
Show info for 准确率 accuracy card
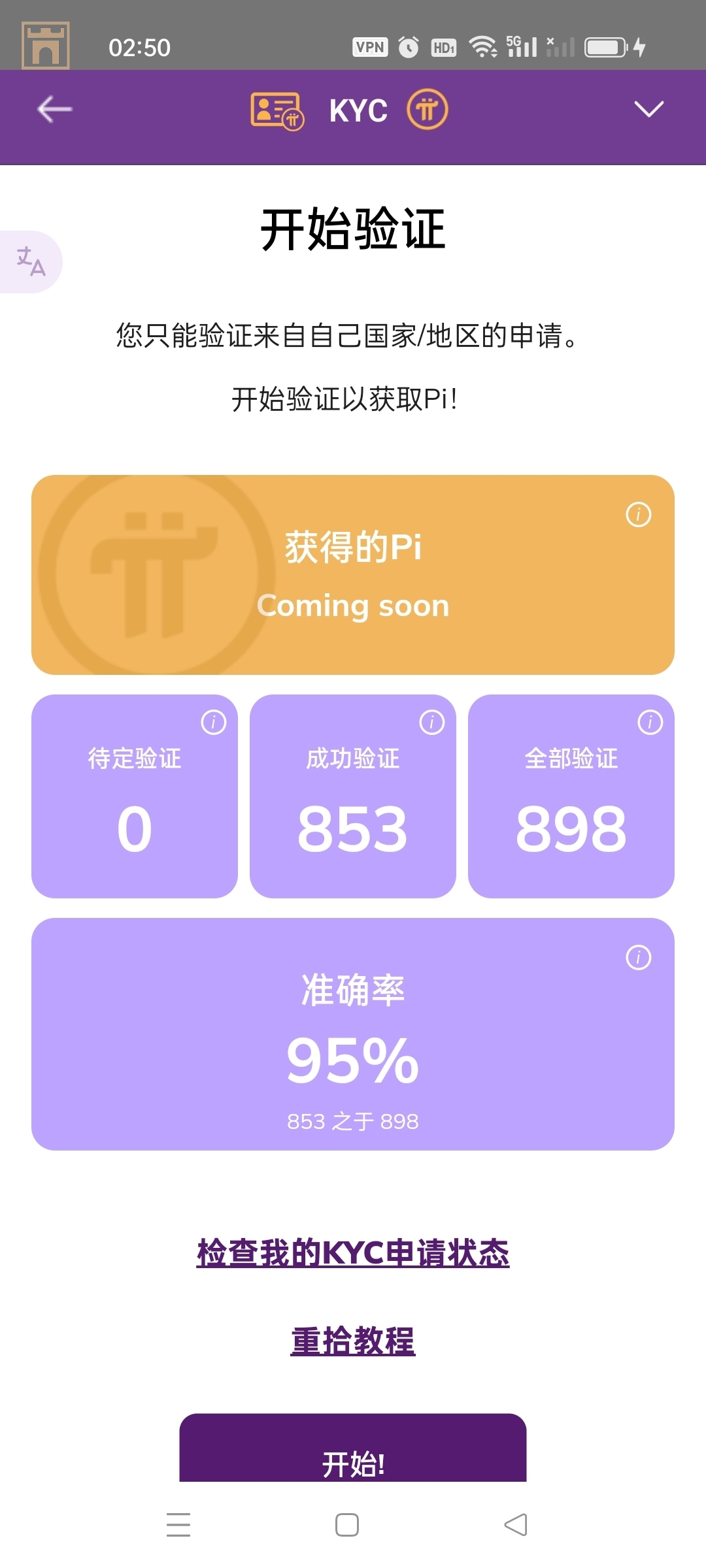coord(638,957)
